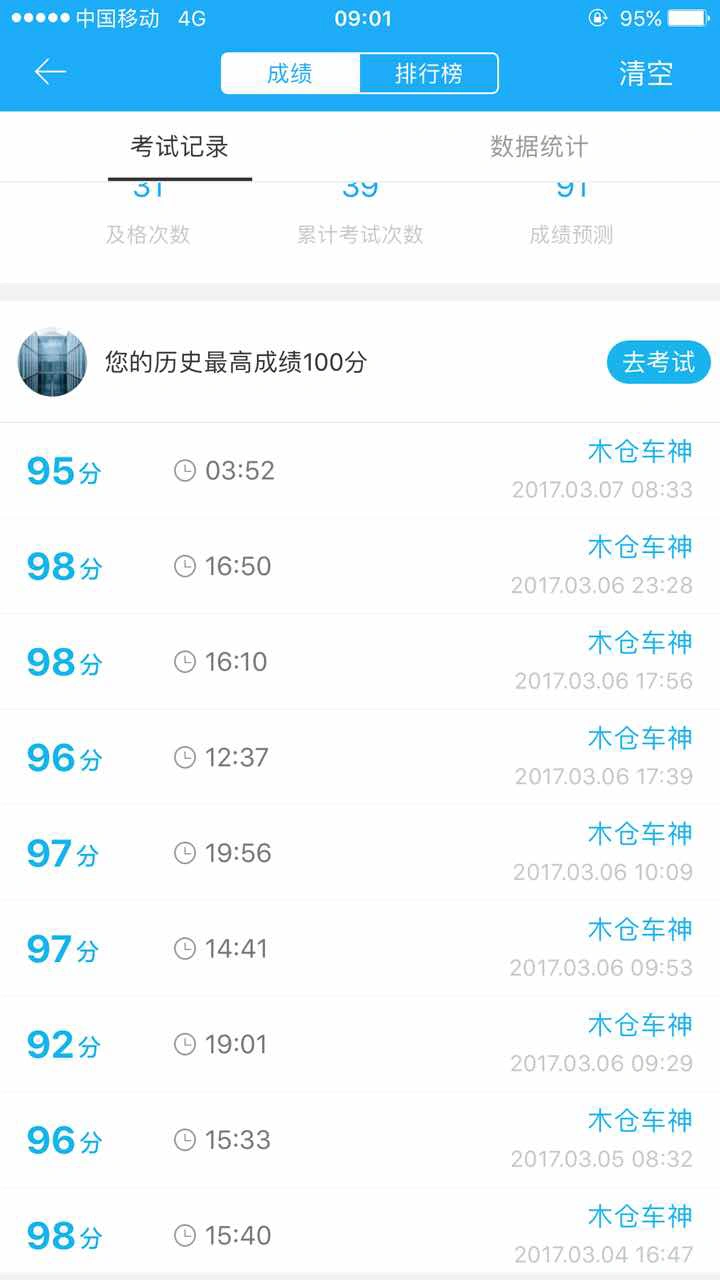Tap the 去考试 button

(x=658, y=362)
